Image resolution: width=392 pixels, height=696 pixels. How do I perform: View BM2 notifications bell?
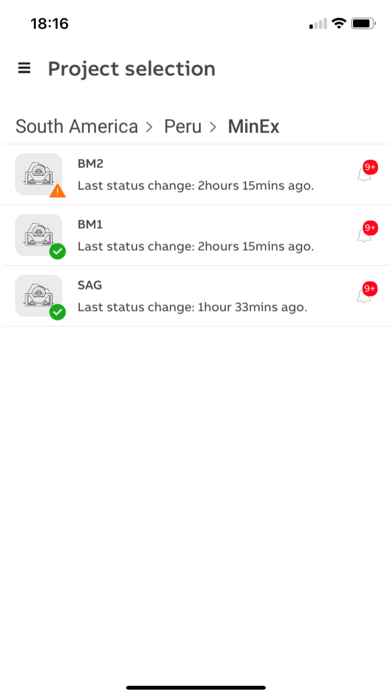tap(367, 171)
